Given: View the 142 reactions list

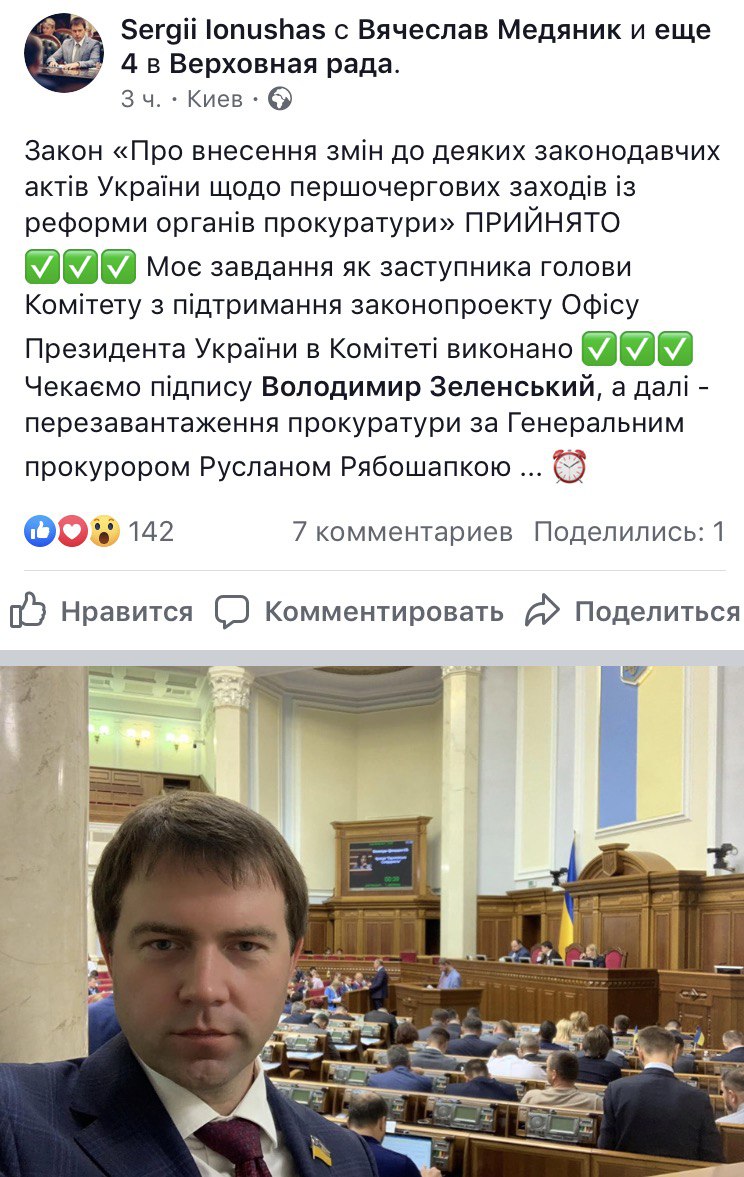Looking at the screenshot, I should tap(100, 531).
